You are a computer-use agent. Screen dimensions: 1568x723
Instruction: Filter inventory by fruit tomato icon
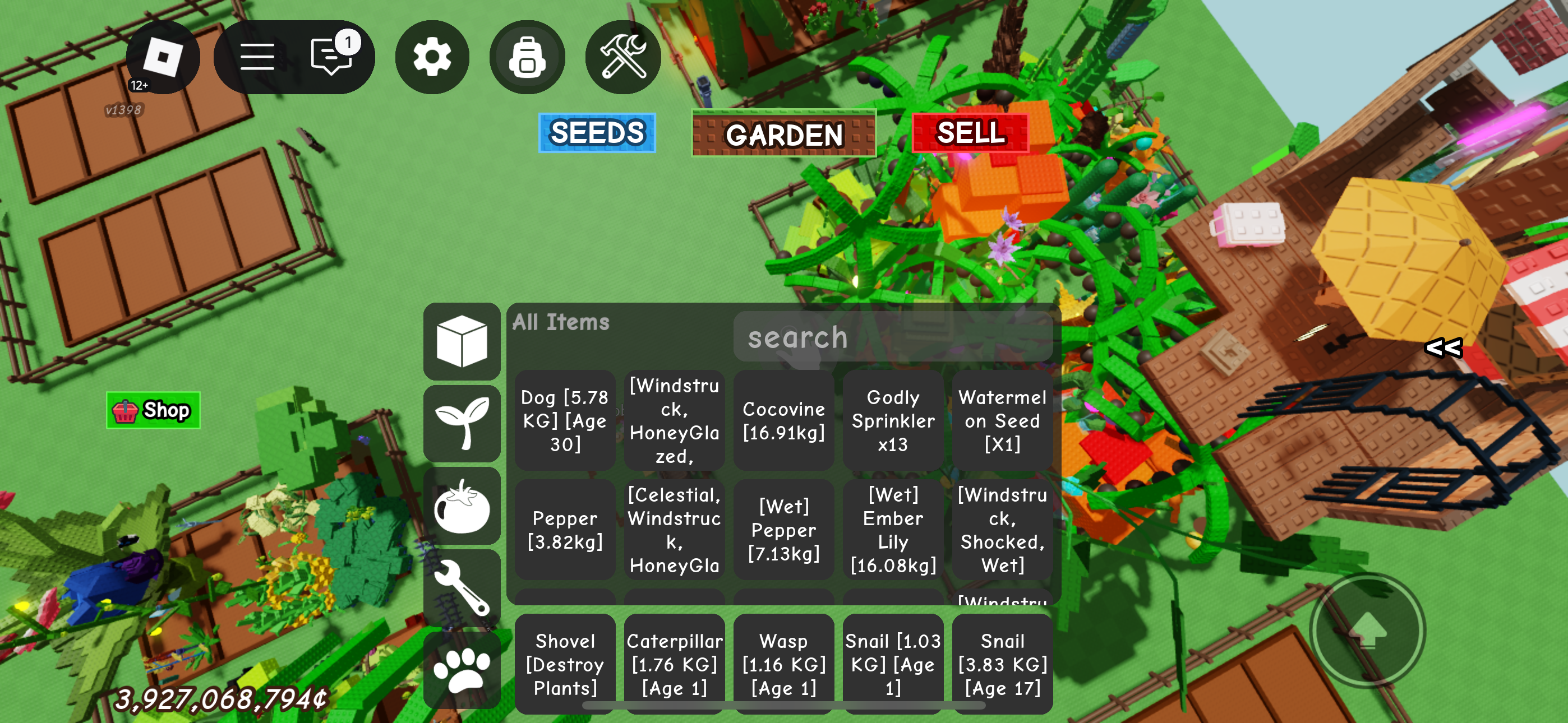pyautogui.click(x=462, y=506)
